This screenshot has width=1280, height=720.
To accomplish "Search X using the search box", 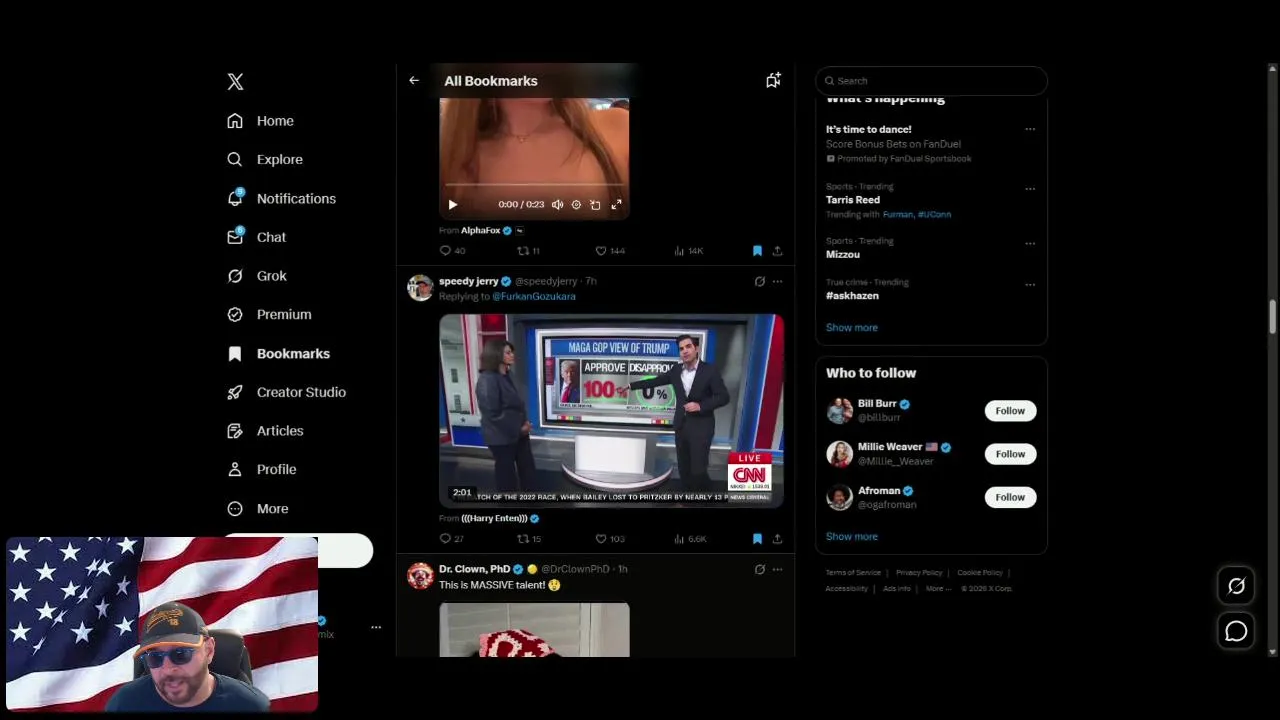I will tap(930, 81).
